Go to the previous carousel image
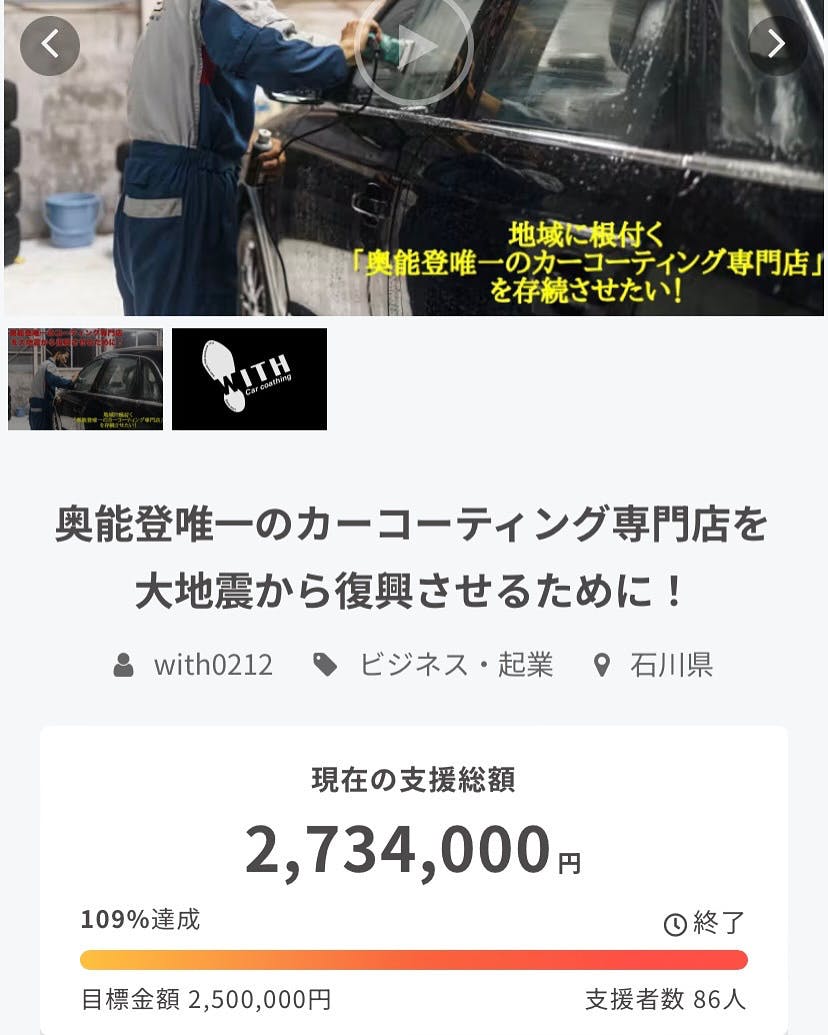The width and height of the screenshot is (828, 1035). pos(49,45)
